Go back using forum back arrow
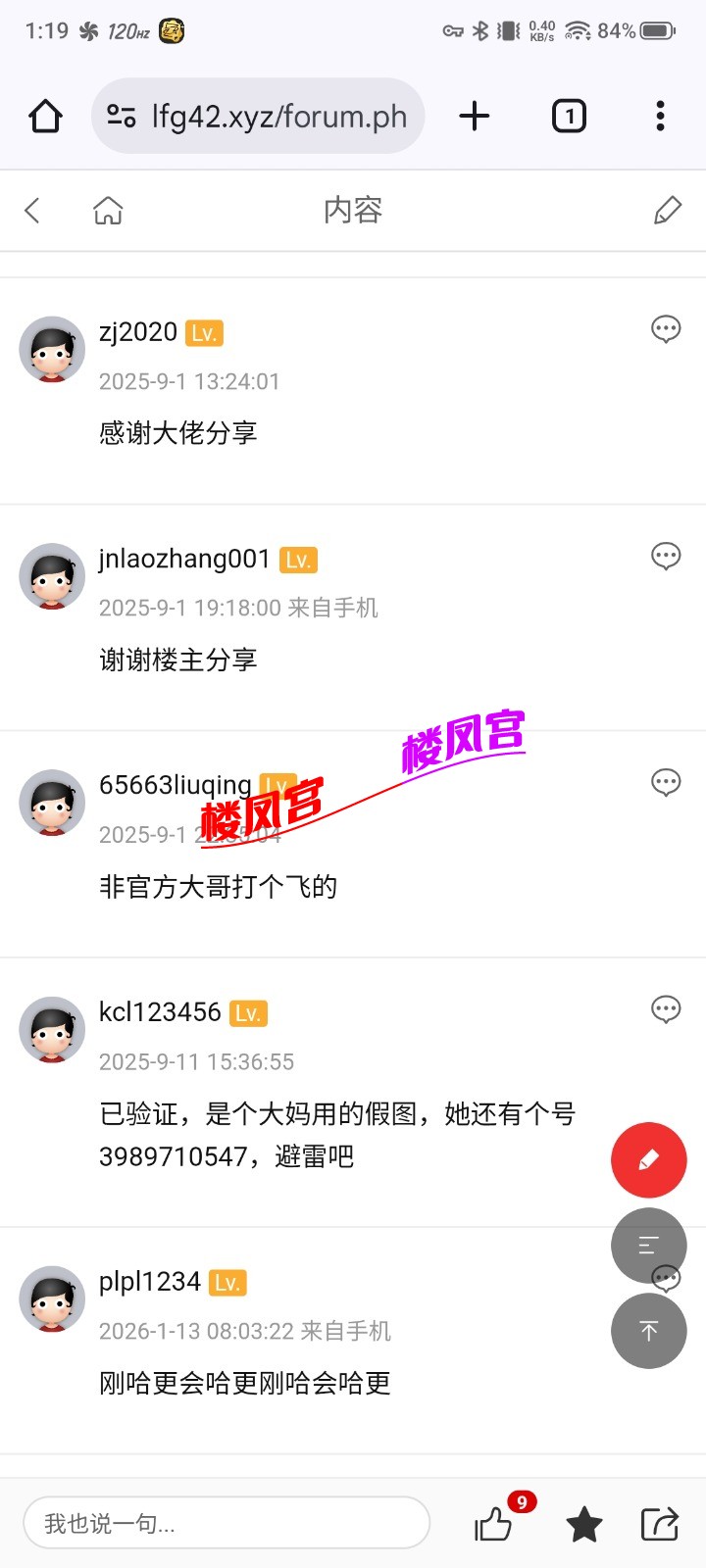706x1568 pixels. coord(32,210)
